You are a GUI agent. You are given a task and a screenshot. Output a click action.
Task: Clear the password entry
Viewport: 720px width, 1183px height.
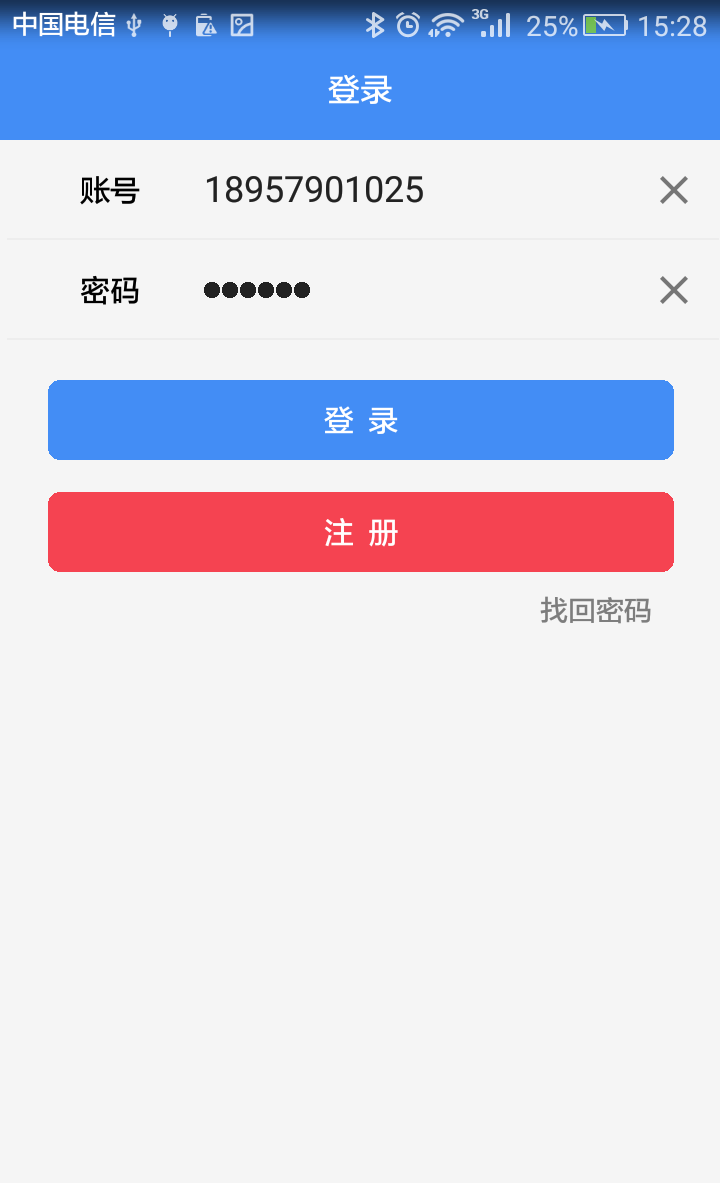tap(674, 290)
